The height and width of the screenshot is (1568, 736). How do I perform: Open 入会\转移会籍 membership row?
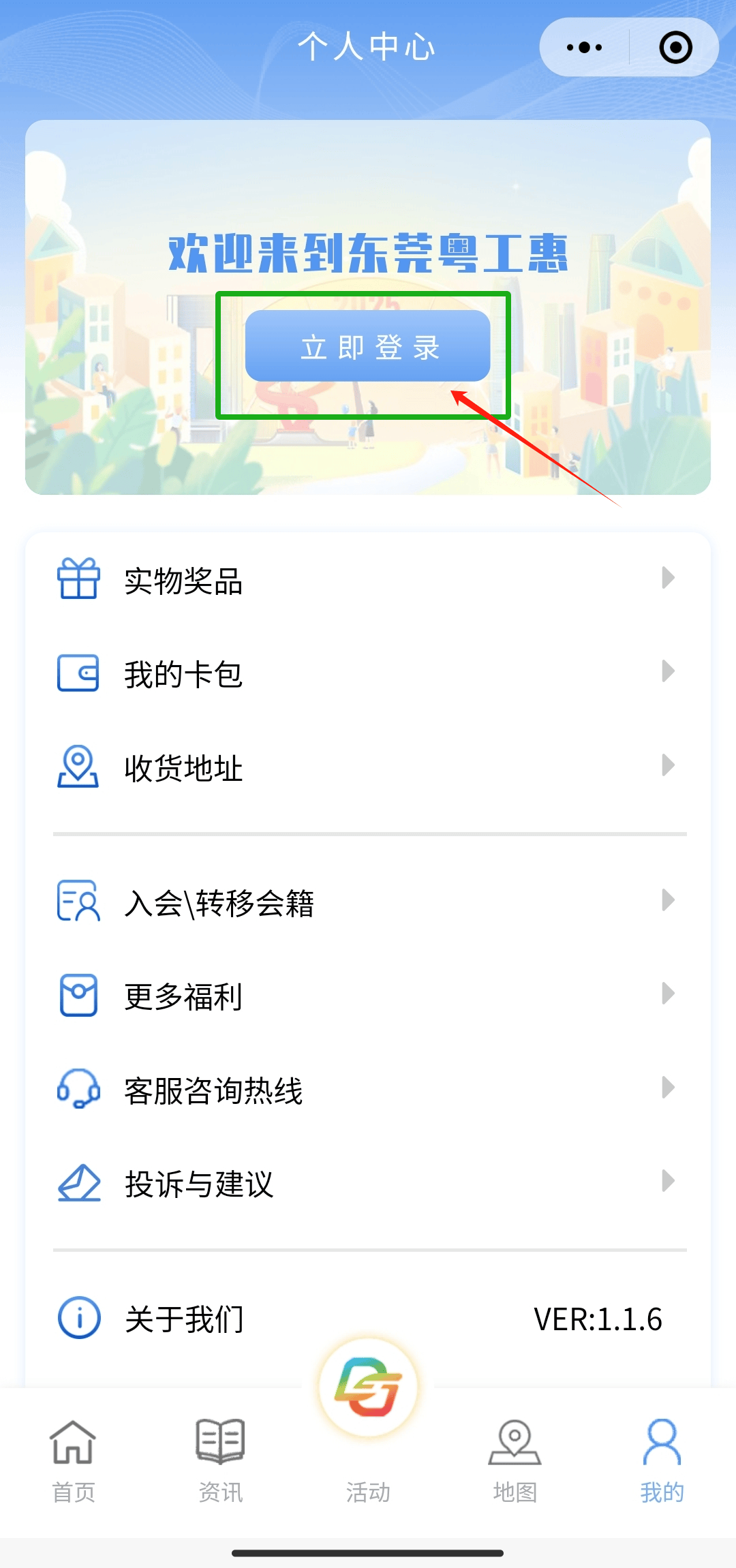368,902
